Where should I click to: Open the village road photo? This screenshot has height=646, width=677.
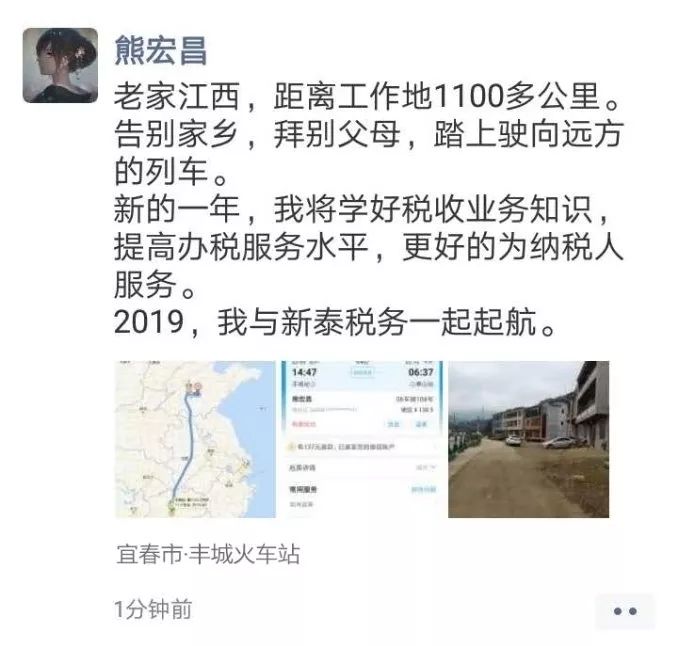coord(528,439)
